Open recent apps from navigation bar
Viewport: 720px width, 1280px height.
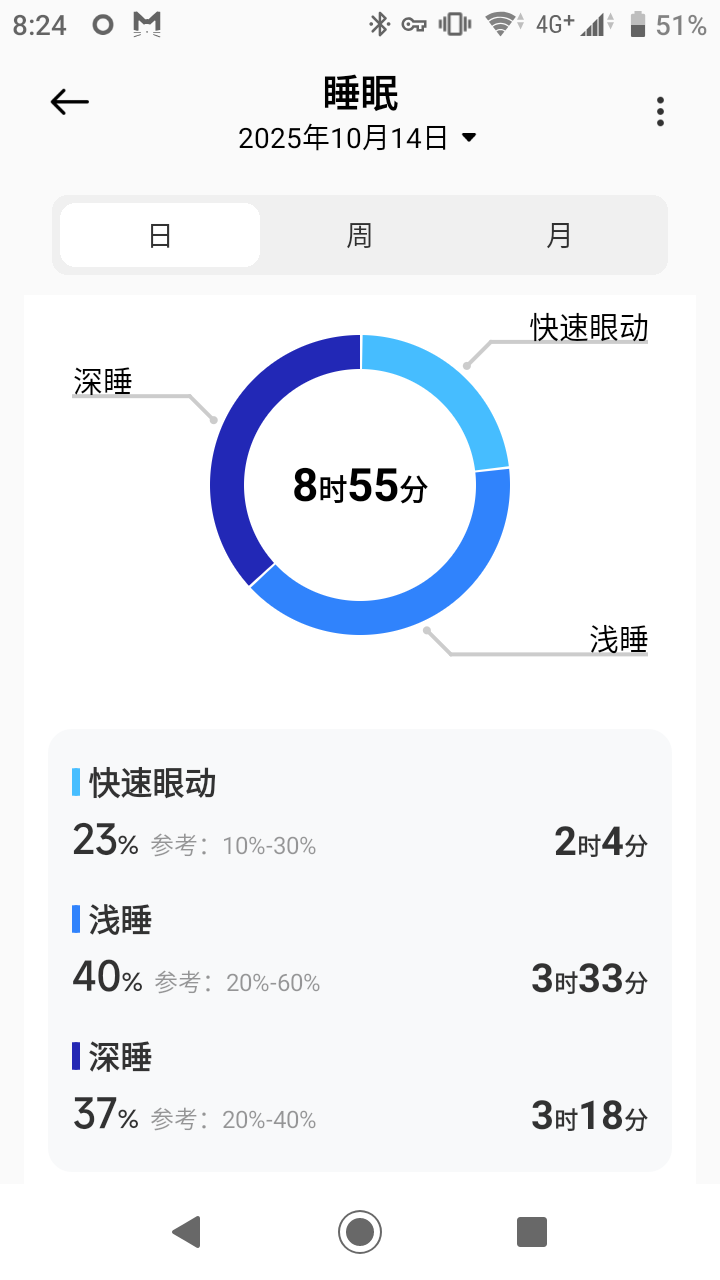pyautogui.click(x=532, y=1231)
